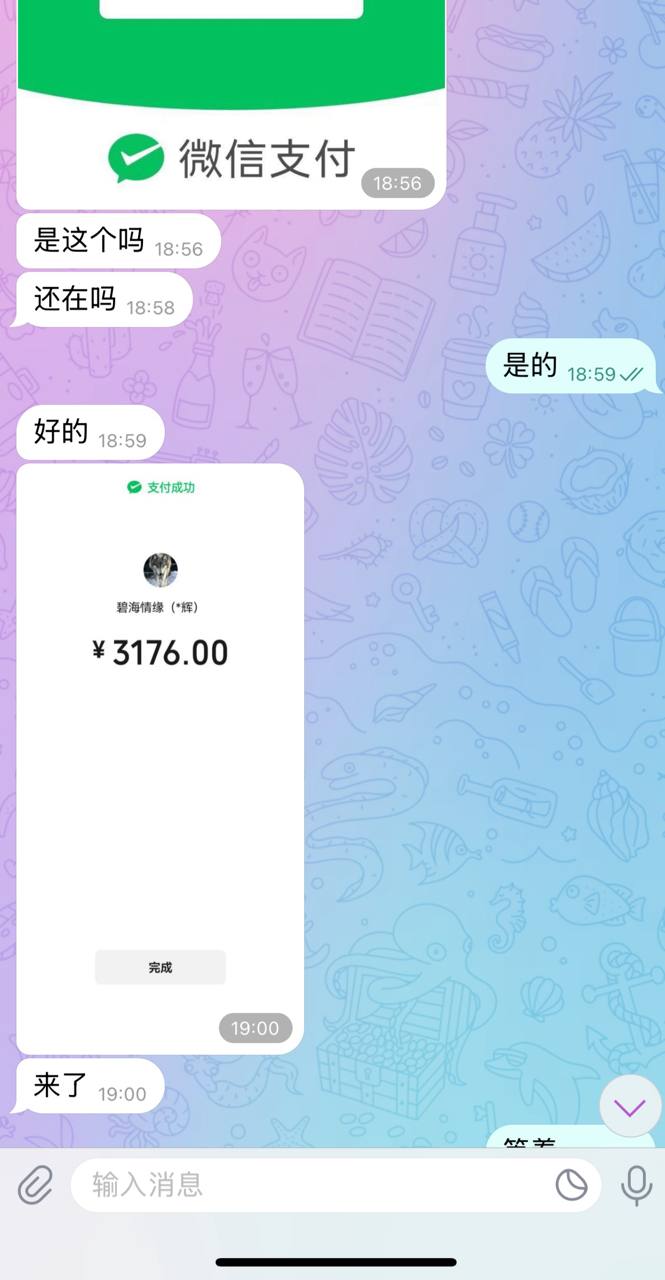Jump to latest messages with down arrow
The image size is (665, 1280).
630,1107
